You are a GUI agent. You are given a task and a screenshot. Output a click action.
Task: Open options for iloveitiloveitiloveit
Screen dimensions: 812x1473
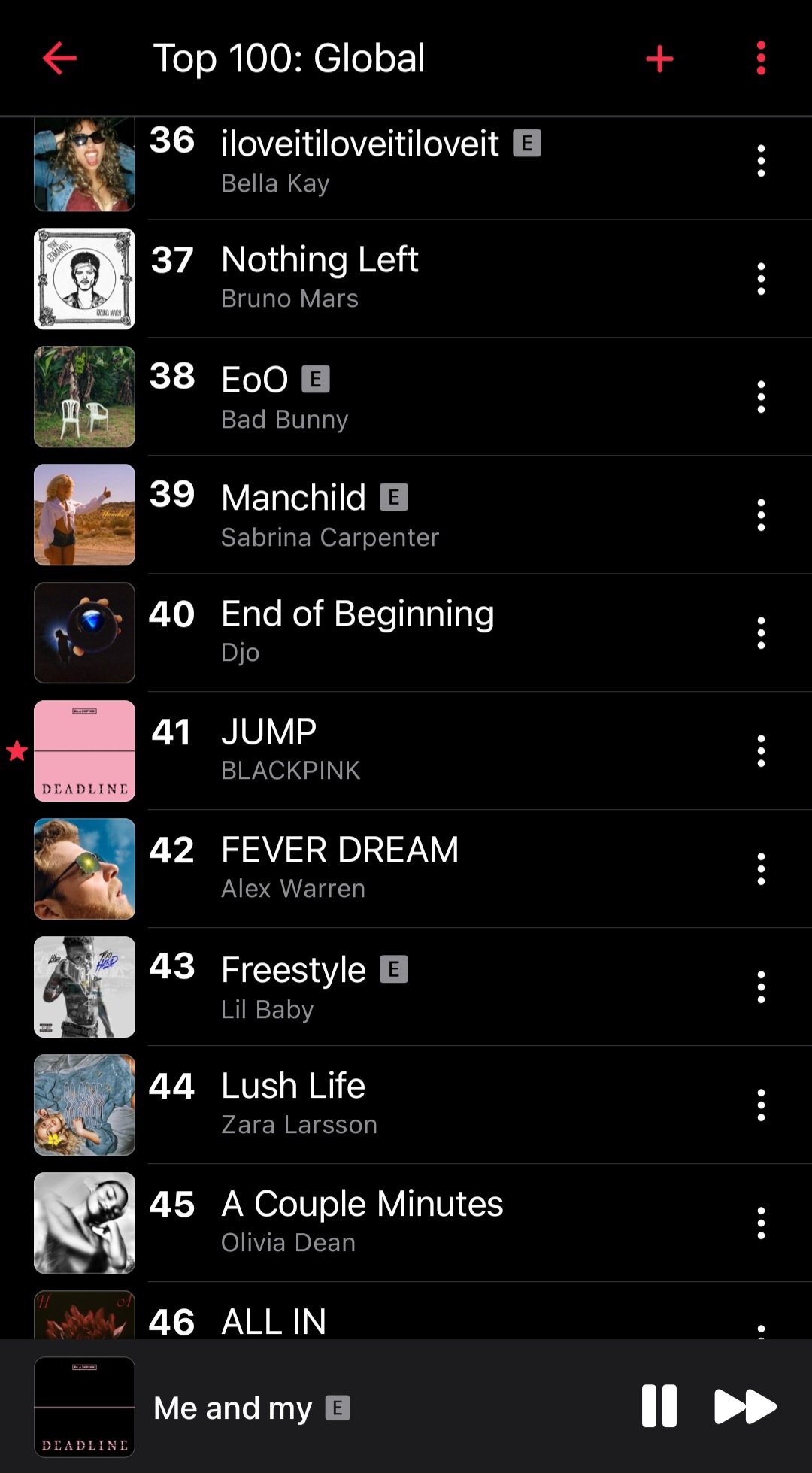[761, 161]
